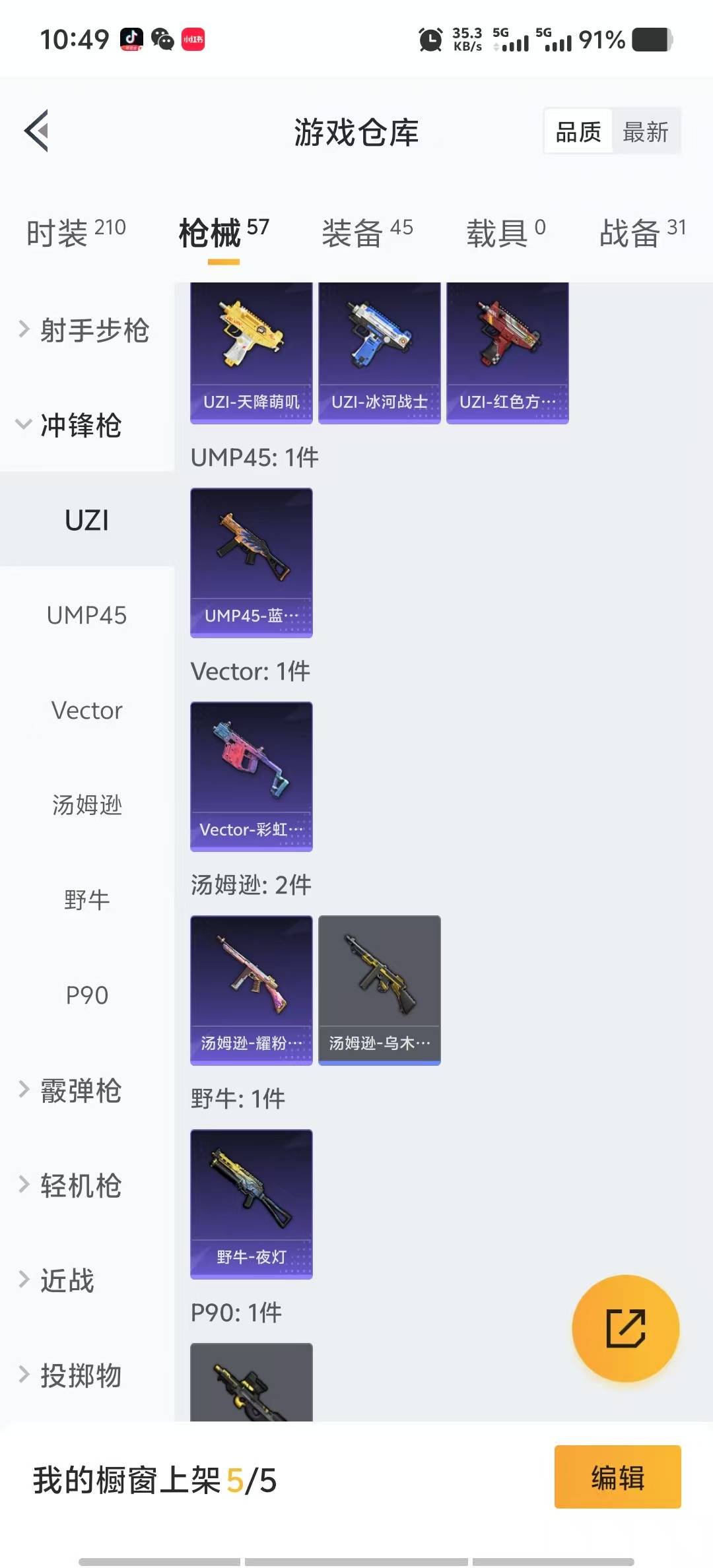Tap the orange floating share button
The image size is (713, 1568).
(x=625, y=1328)
